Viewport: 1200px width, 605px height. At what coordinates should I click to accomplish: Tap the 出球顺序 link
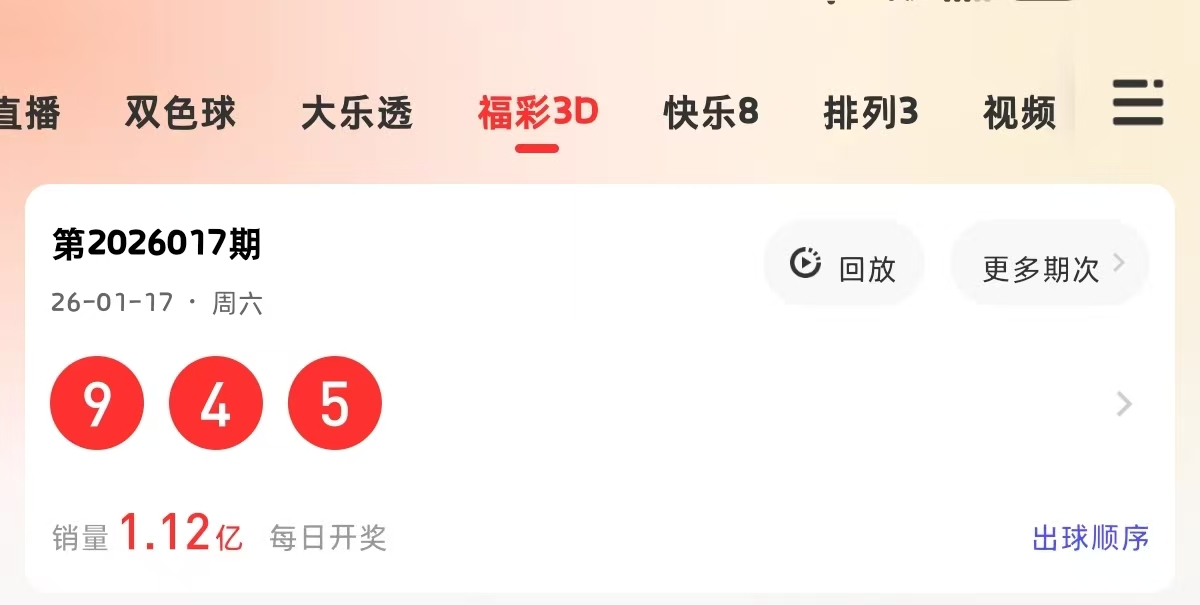pyautogui.click(x=1090, y=538)
